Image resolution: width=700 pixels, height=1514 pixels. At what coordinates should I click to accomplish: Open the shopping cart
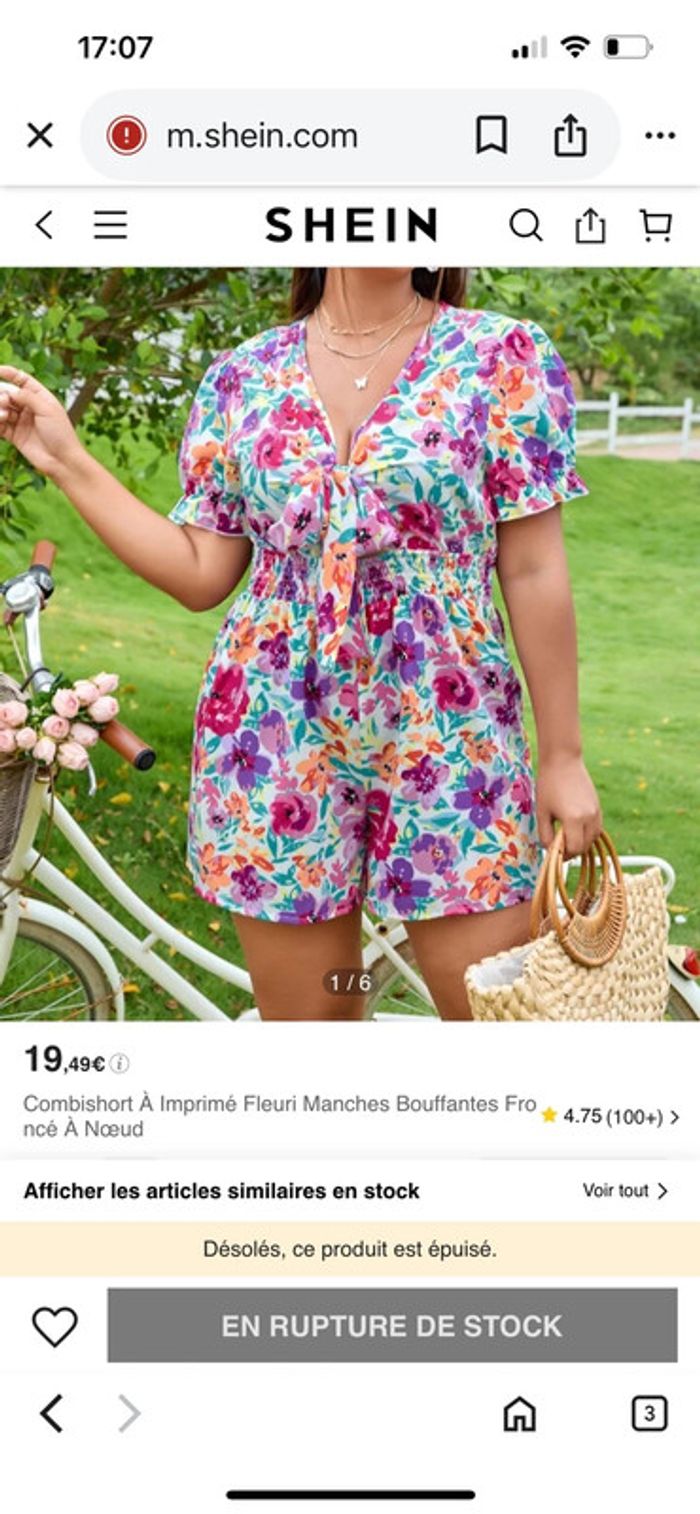click(x=656, y=225)
